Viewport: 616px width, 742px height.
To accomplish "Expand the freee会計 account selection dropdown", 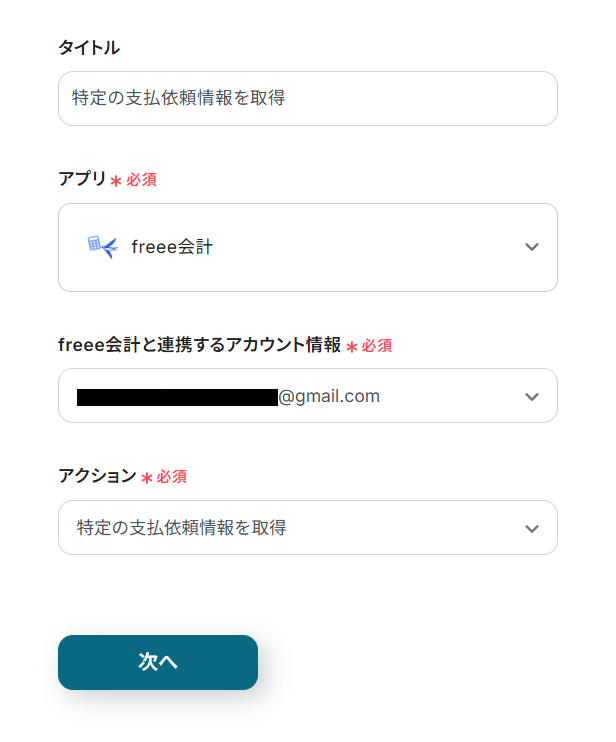I will coord(307,396).
